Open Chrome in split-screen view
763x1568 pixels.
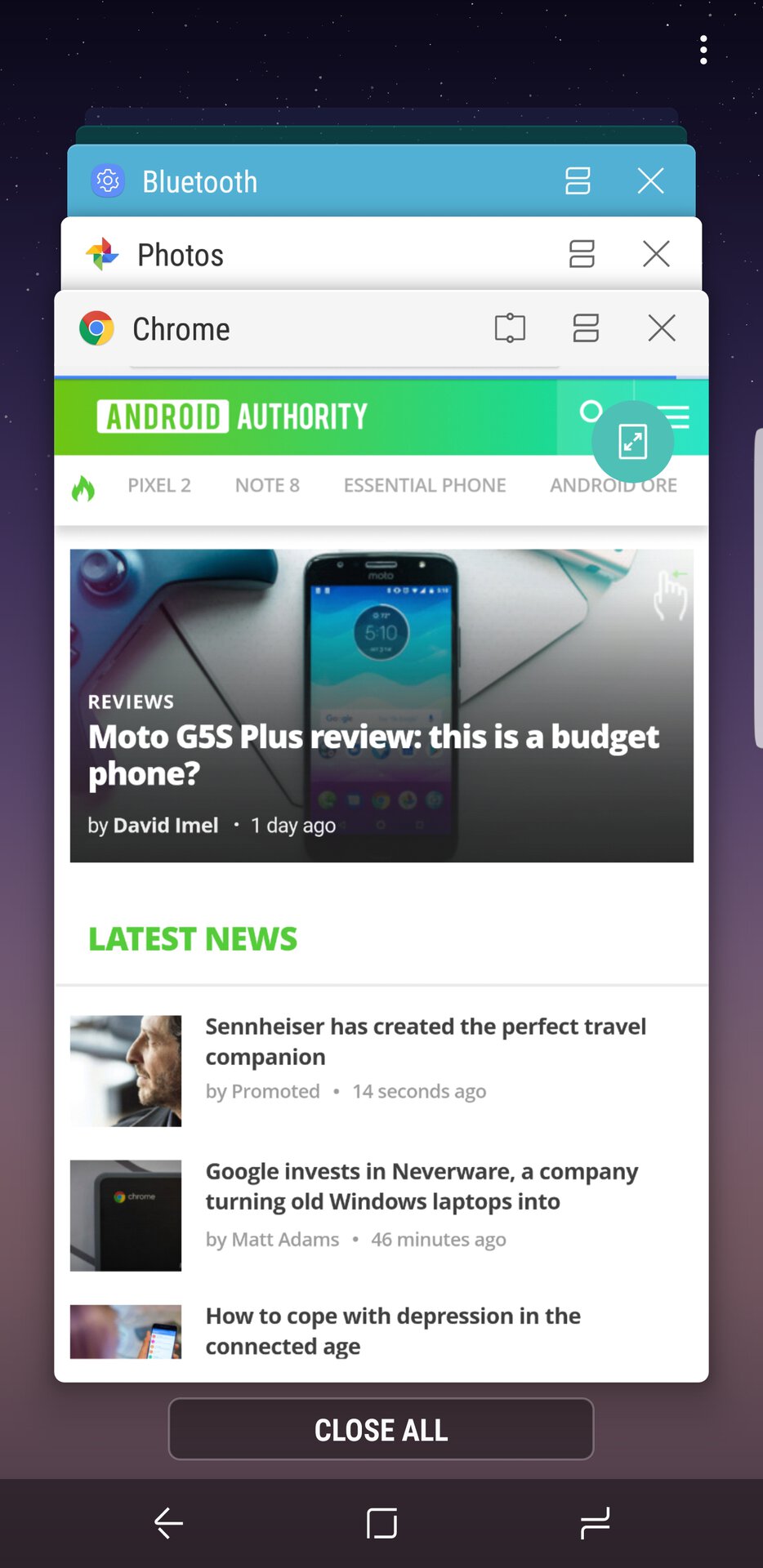click(x=586, y=328)
